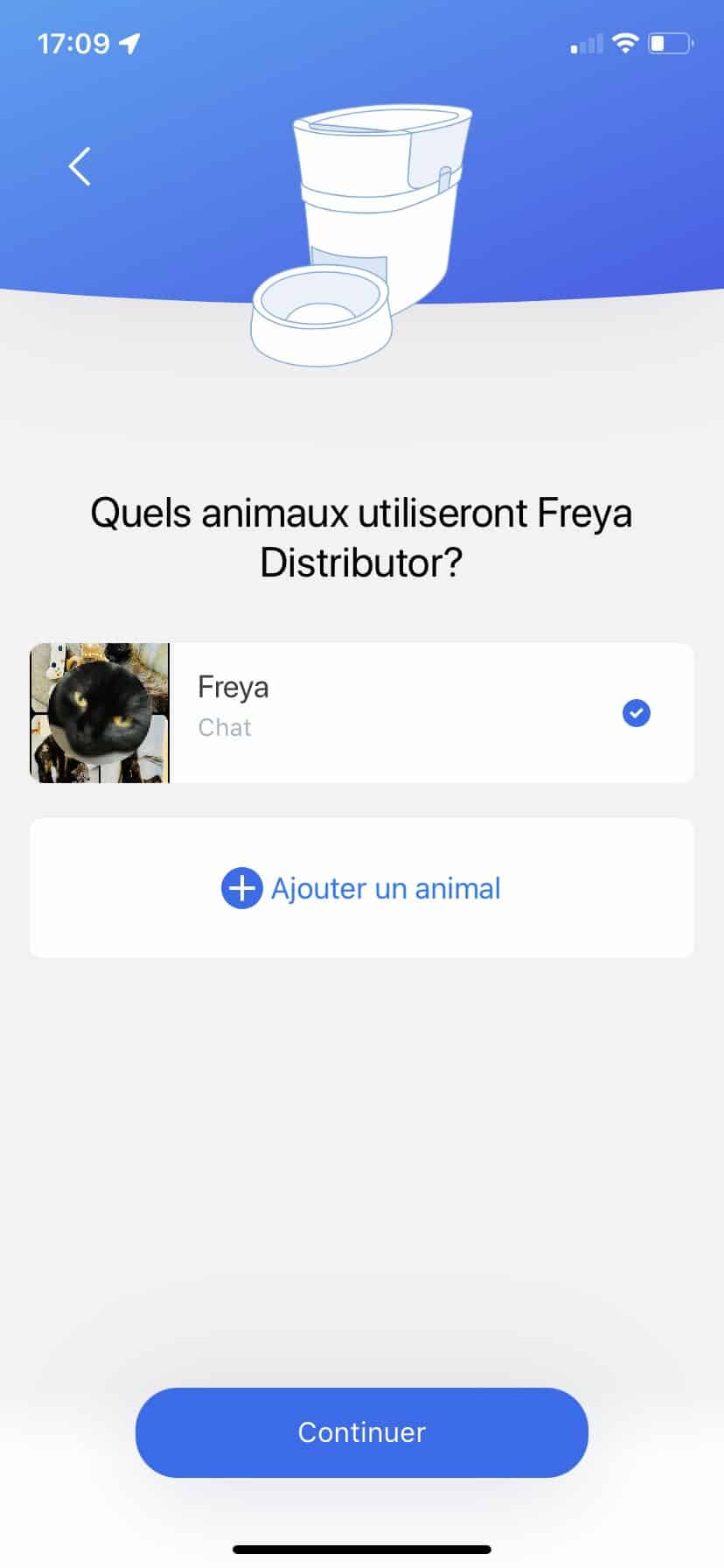
Task: Select the Chat label under Freya
Action: pos(225,727)
